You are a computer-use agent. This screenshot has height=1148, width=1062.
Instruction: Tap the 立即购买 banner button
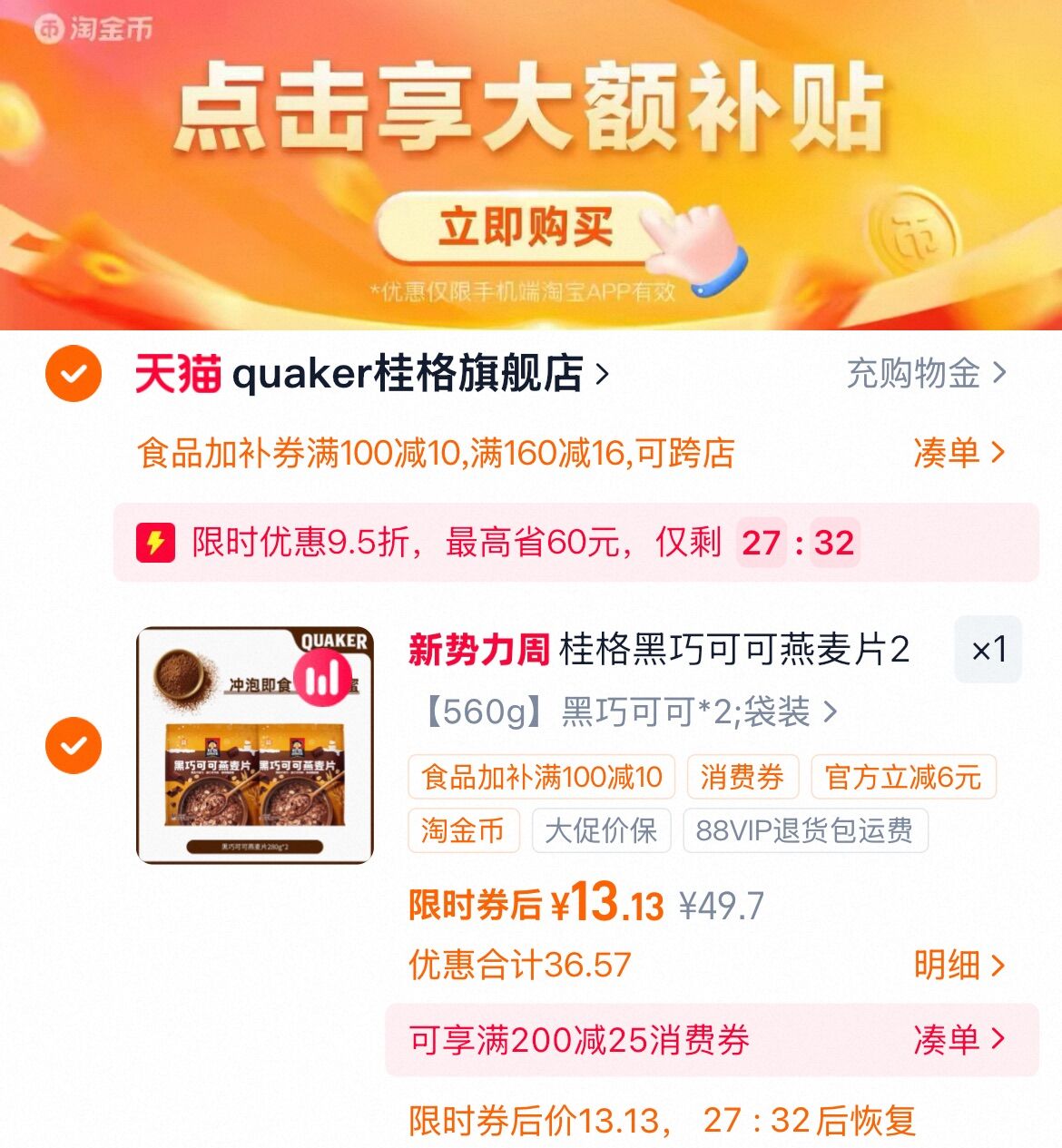click(x=525, y=227)
